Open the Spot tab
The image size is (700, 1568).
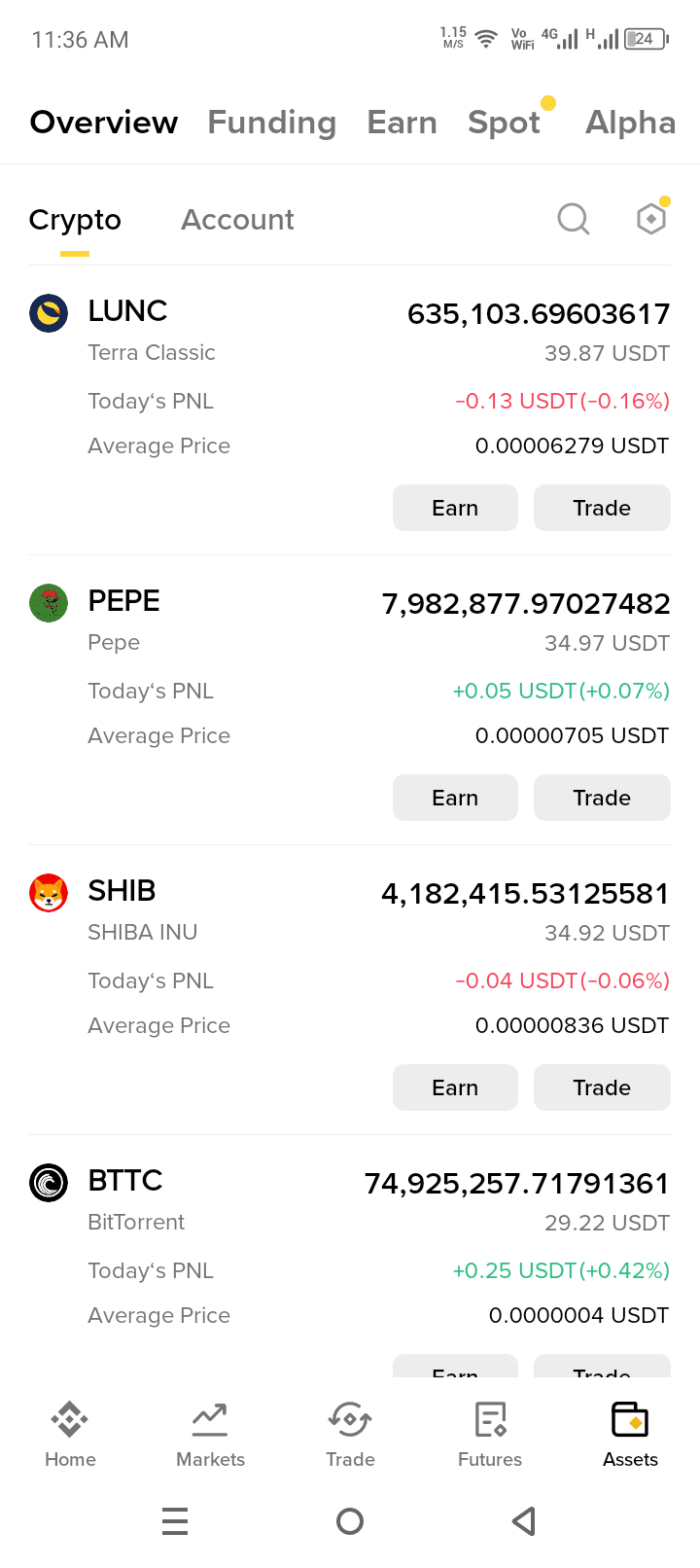(x=504, y=123)
